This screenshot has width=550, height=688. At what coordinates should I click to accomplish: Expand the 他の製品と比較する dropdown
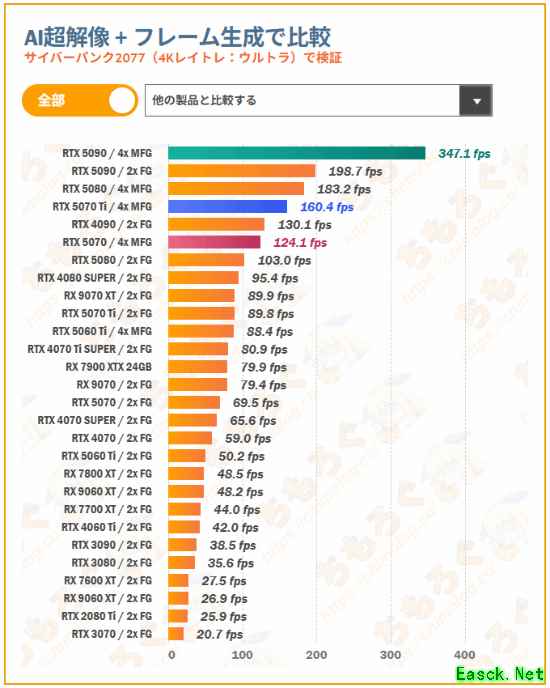pyautogui.click(x=319, y=100)
